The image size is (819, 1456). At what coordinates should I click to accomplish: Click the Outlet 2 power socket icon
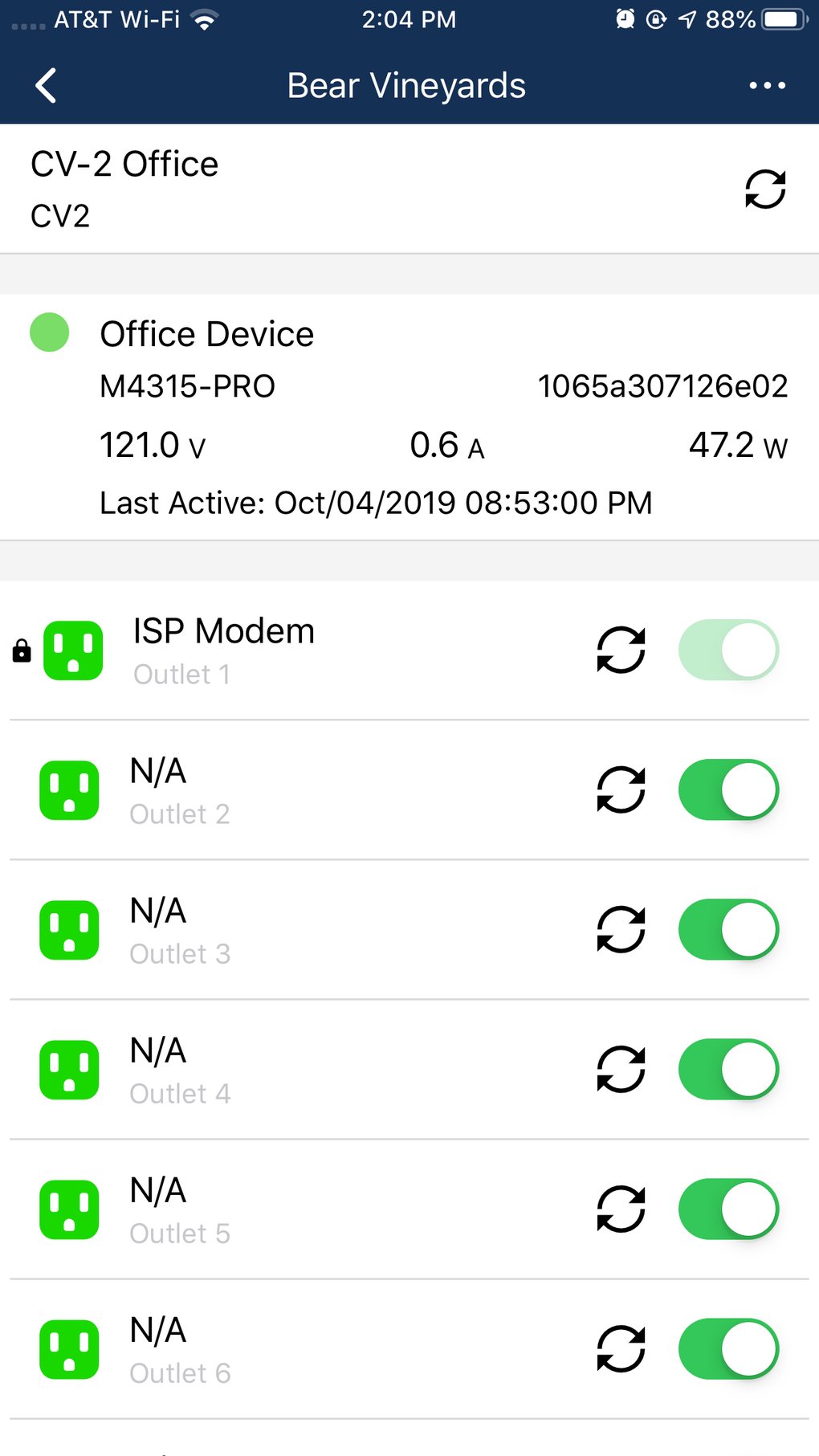point(69,790)
